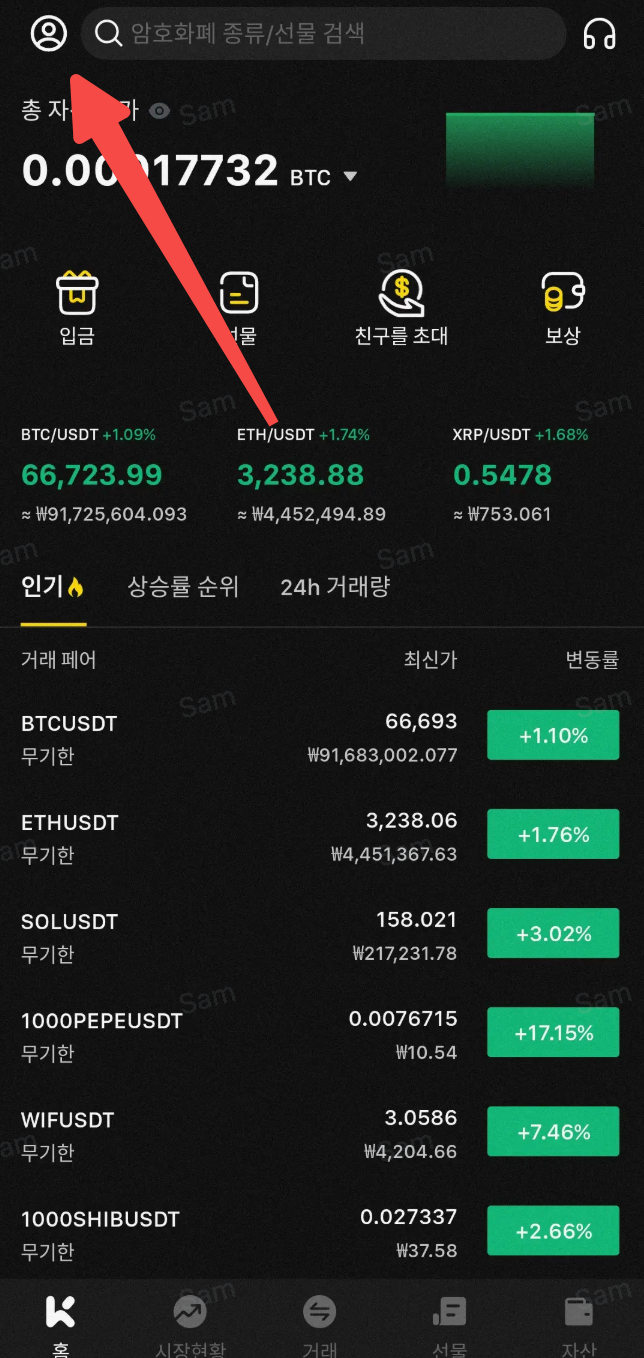Image resolution: width=644 pixels, height=1358 pixels.
Task: Switch to 상승률 순위 tab
Action: pos(183,587)
